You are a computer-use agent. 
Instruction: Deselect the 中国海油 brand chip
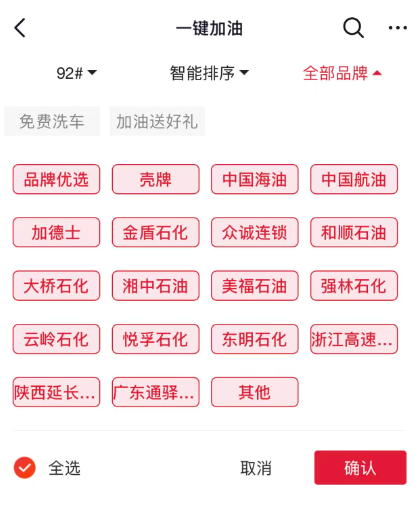[x=255, y=179]
